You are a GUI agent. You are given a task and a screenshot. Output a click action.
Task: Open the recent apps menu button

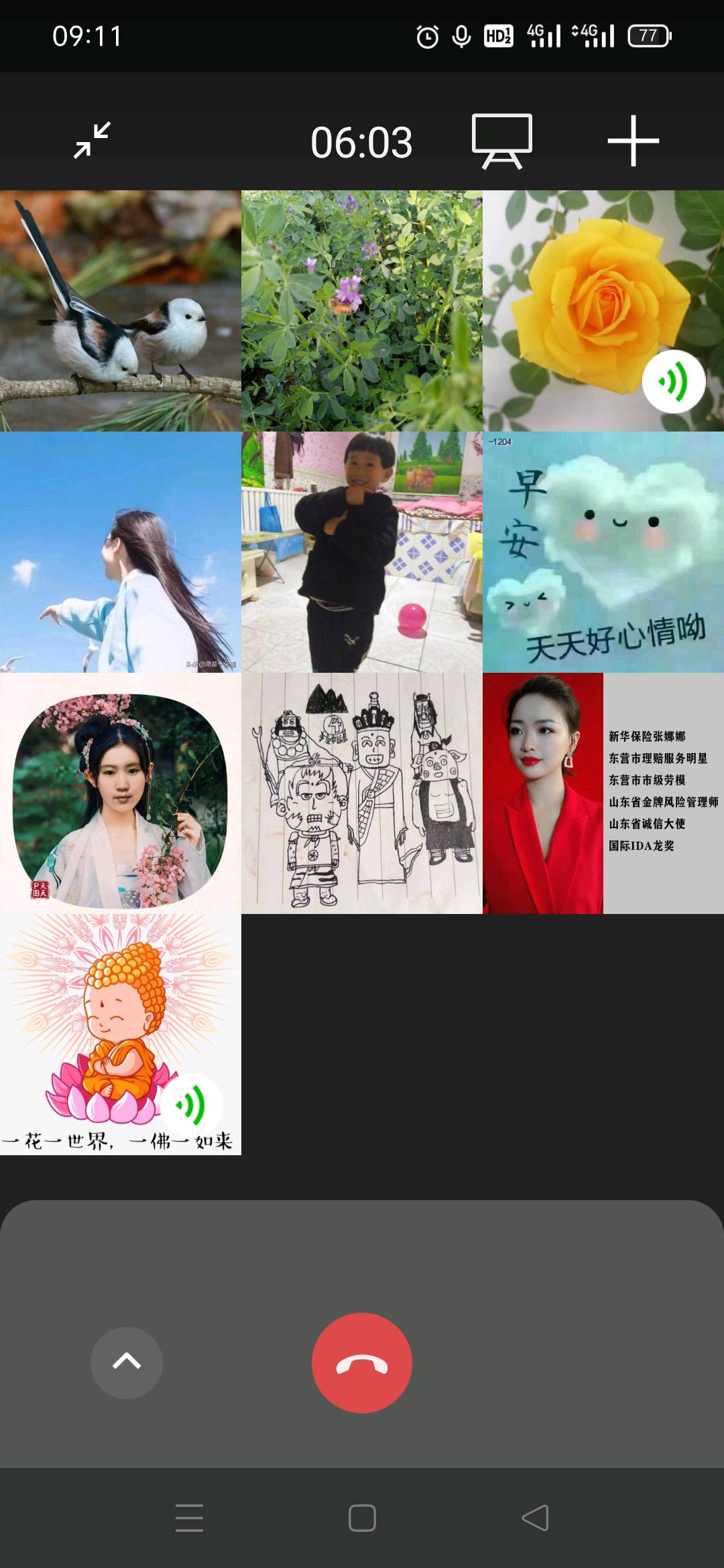point(189,1518)
